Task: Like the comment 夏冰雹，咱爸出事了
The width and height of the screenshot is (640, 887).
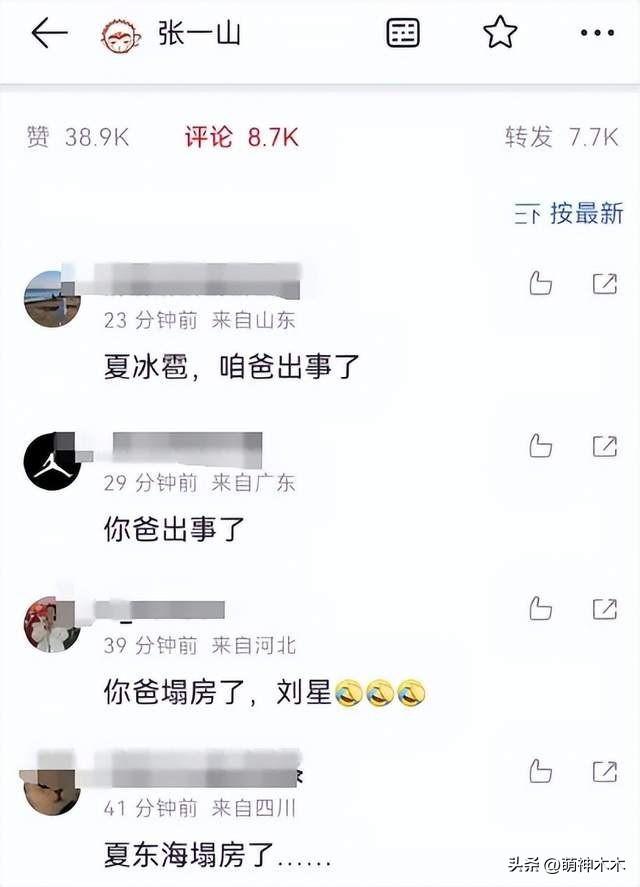Action: click(540, 284)
